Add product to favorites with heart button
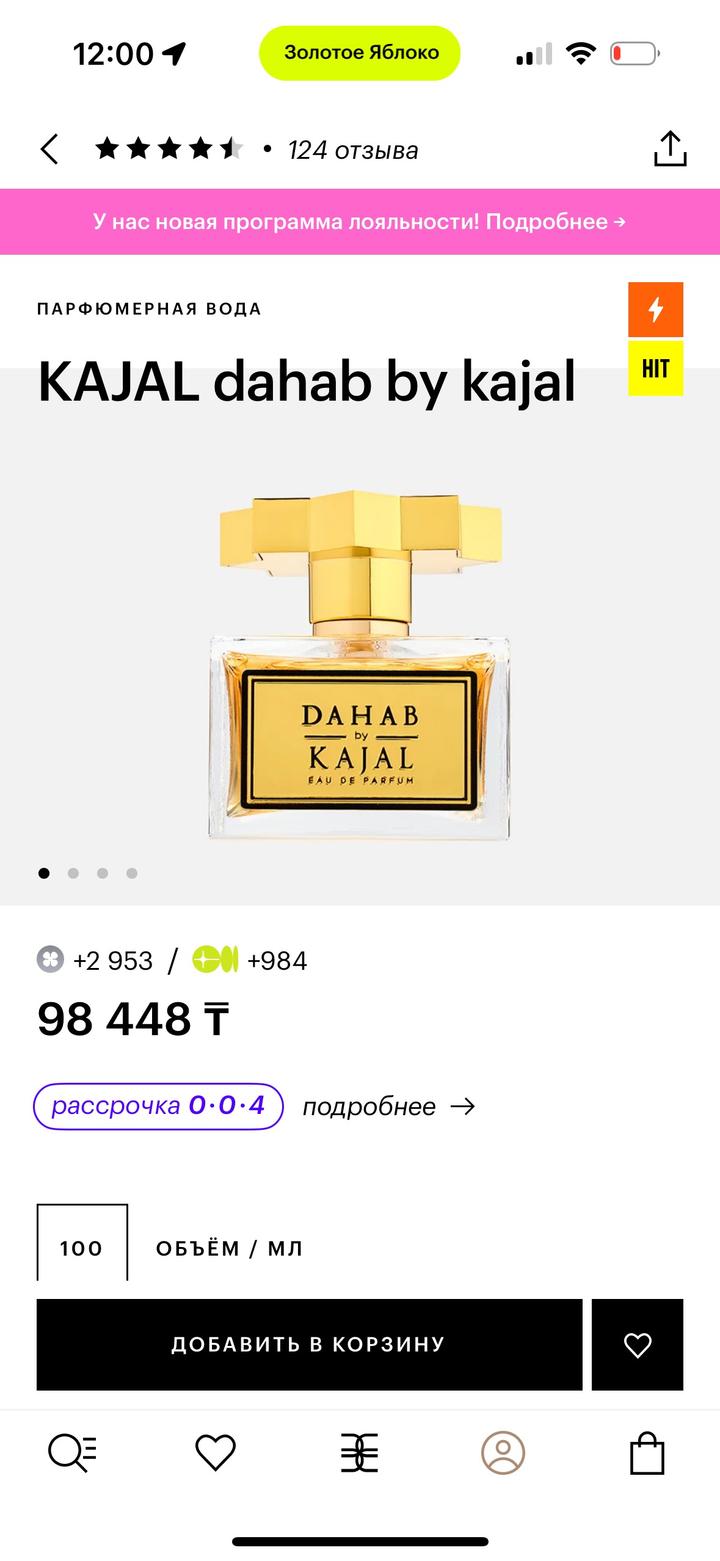 [x=637, y=1344]
